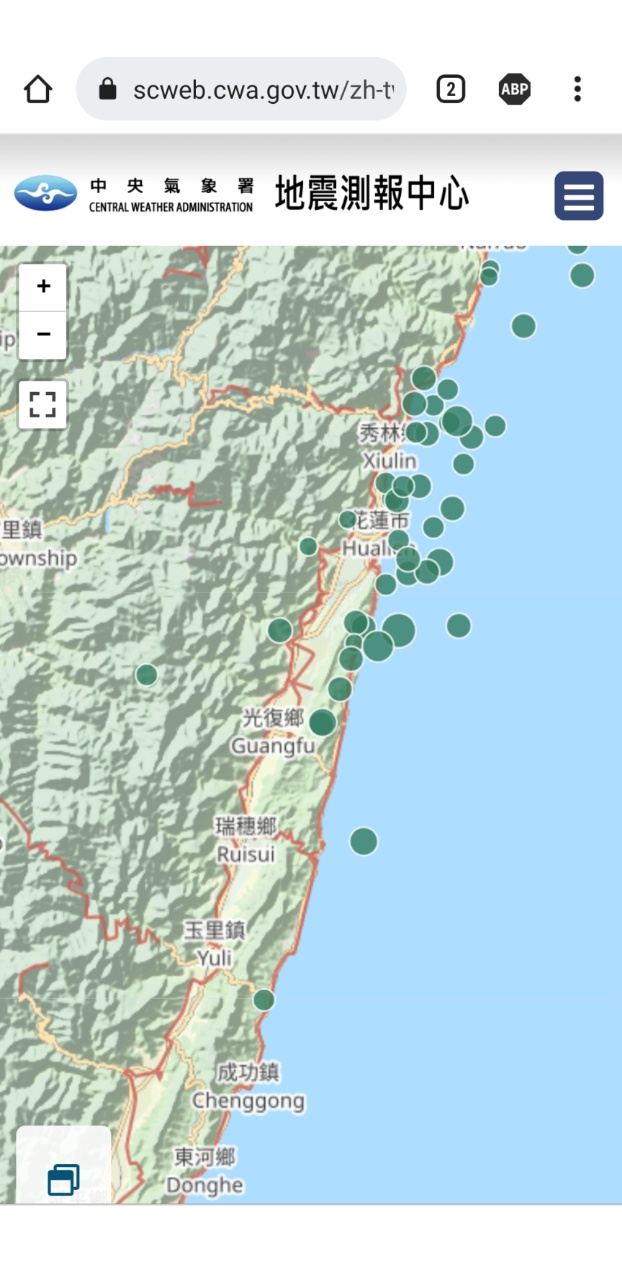Select the offshore earthquake marker east of Ruisui
622x1280 pixels.
[x=364, y=841]
